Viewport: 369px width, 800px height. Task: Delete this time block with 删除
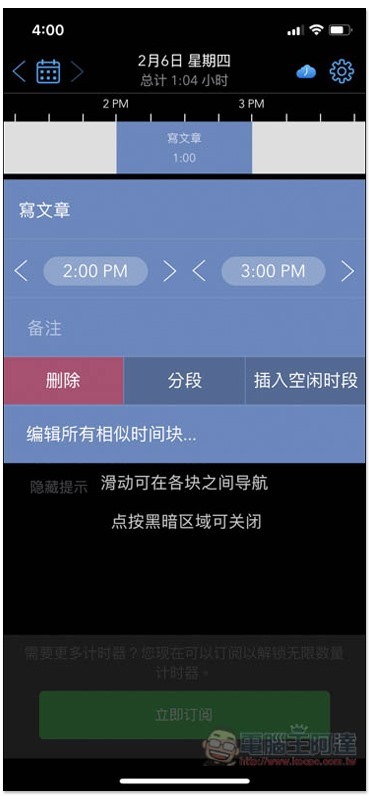[64, 381]
